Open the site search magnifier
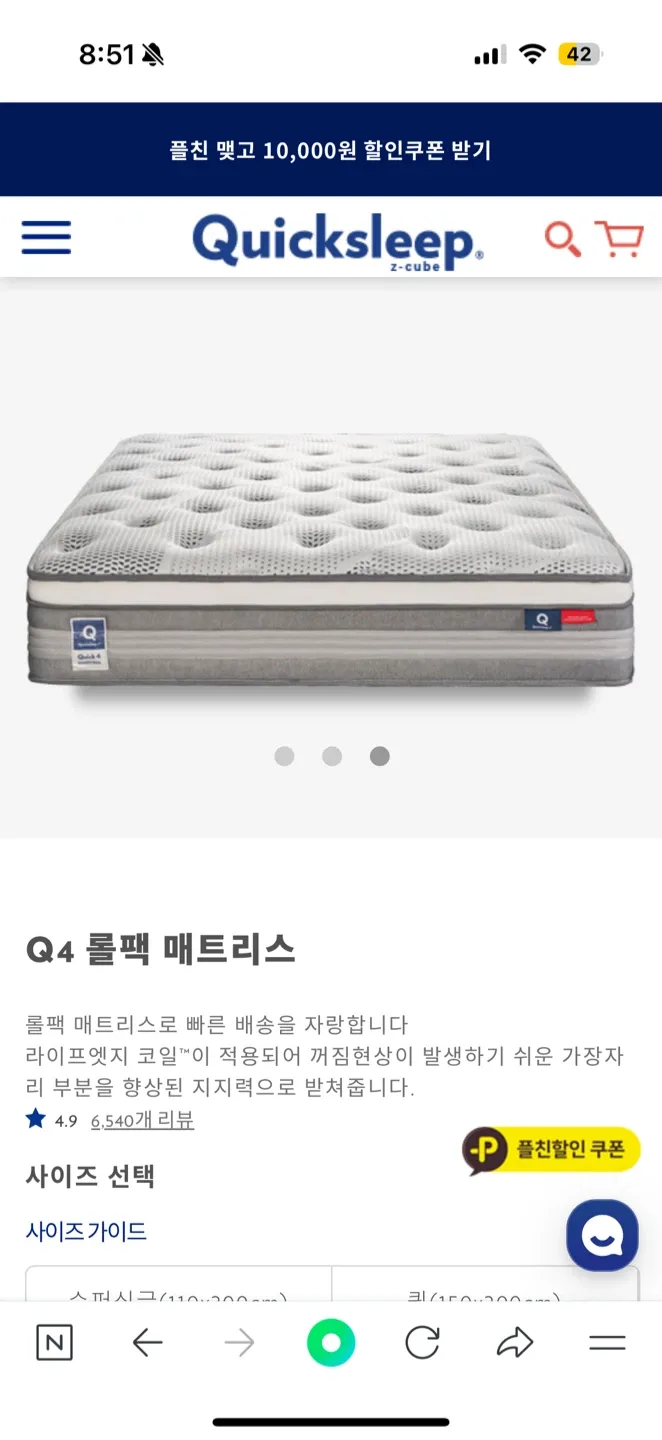Viewport: 662px width, 1440px height. click(x=562, y=239)
